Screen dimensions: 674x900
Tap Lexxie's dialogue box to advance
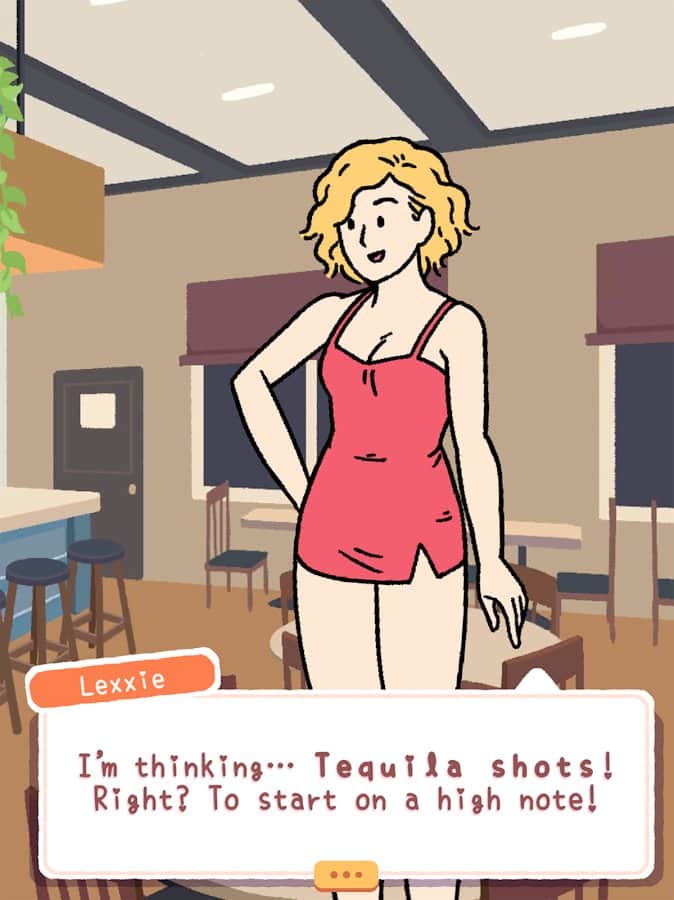pos(345,783)
